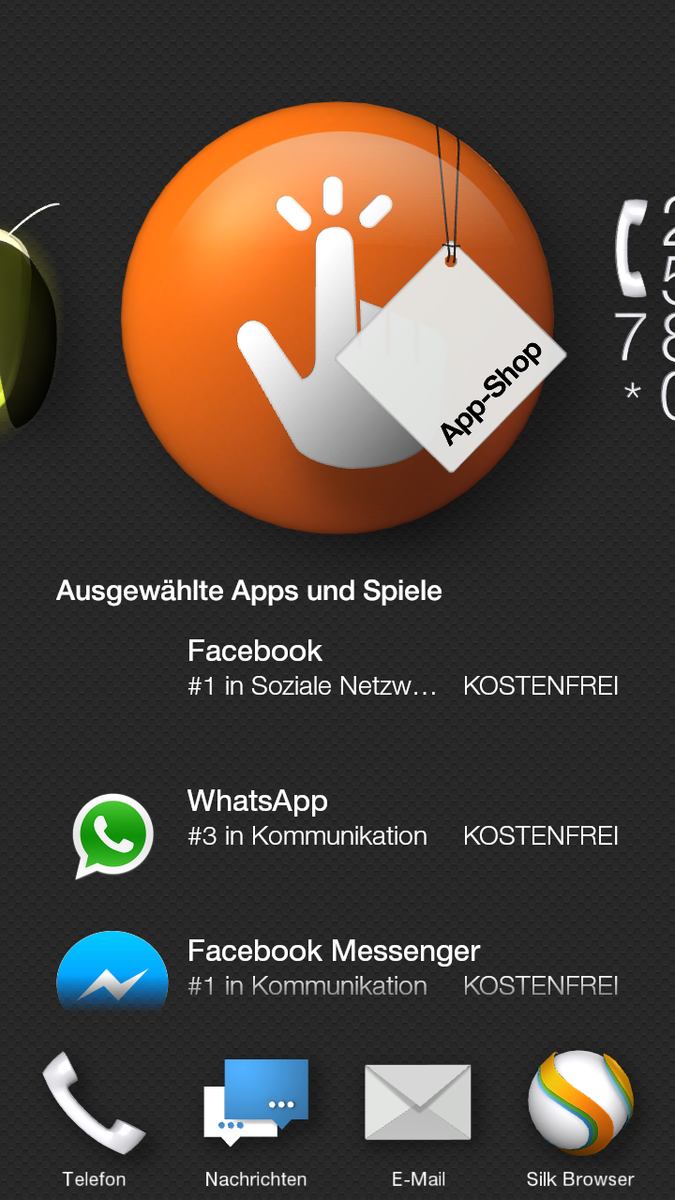Launch Silk Browser

point(580,1118)
